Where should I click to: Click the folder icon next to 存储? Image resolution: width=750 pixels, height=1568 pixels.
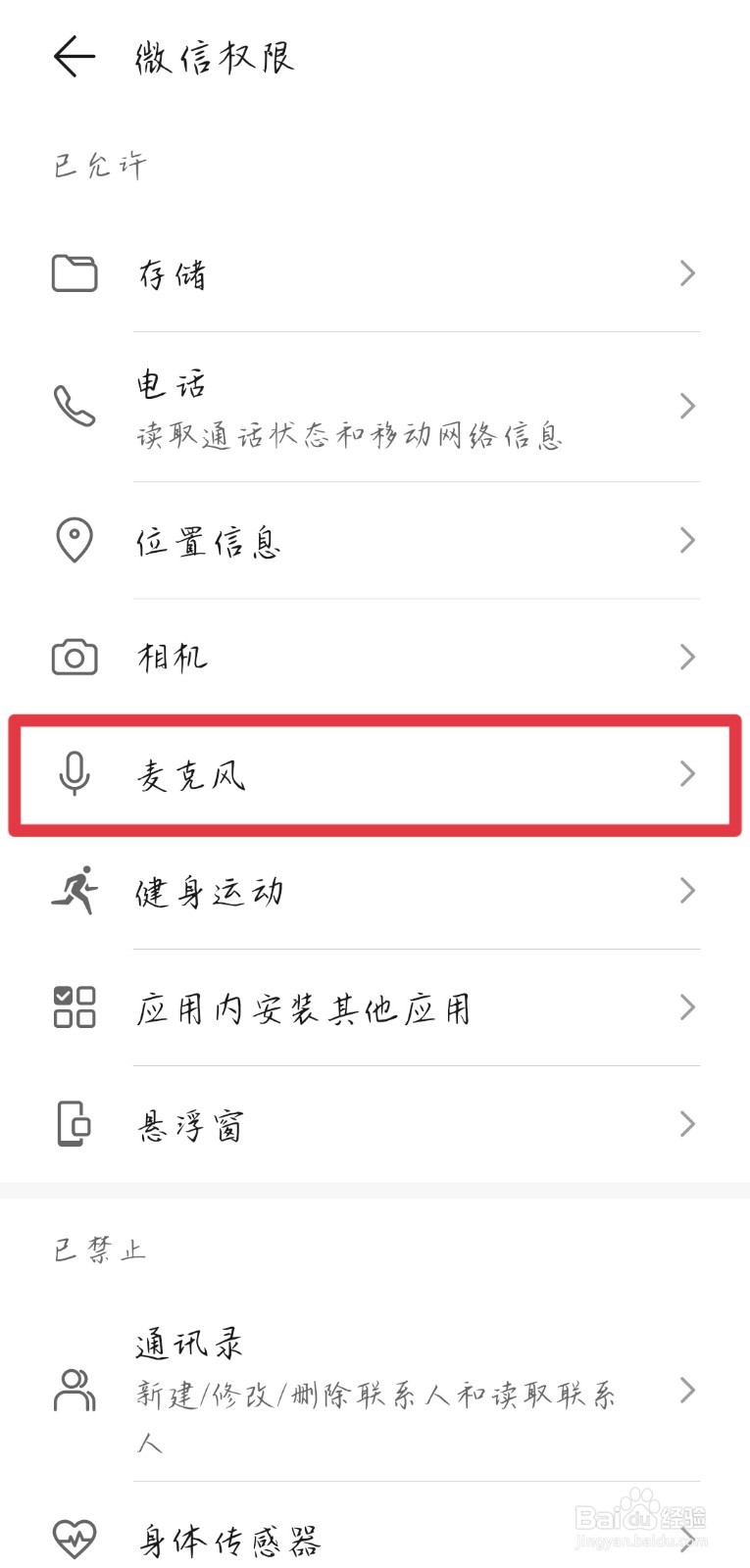tap(74, 273)
